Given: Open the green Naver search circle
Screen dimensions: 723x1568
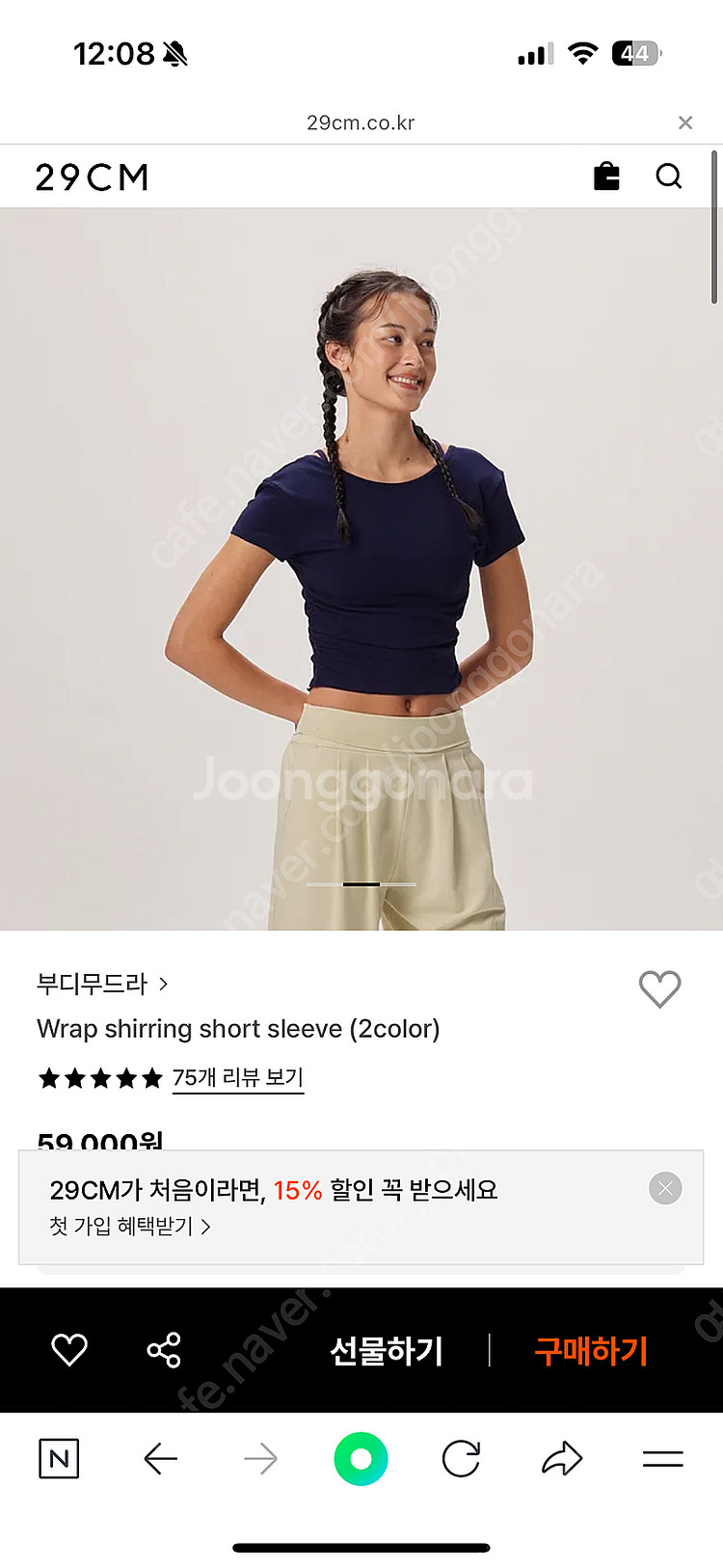Looking at the screenshot, I should tap(361, 1458).
